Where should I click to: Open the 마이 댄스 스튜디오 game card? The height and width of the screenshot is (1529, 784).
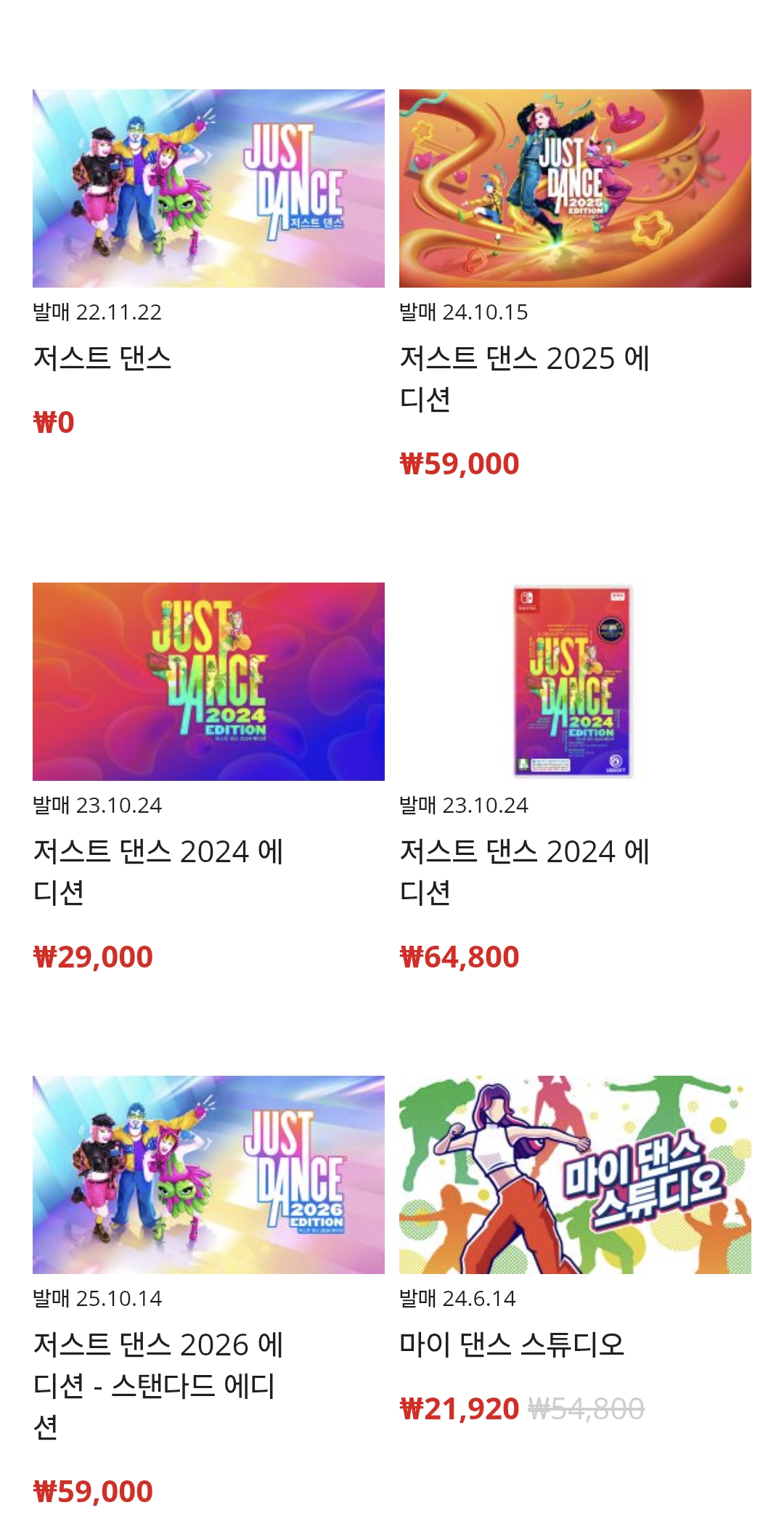point(574,1174)
